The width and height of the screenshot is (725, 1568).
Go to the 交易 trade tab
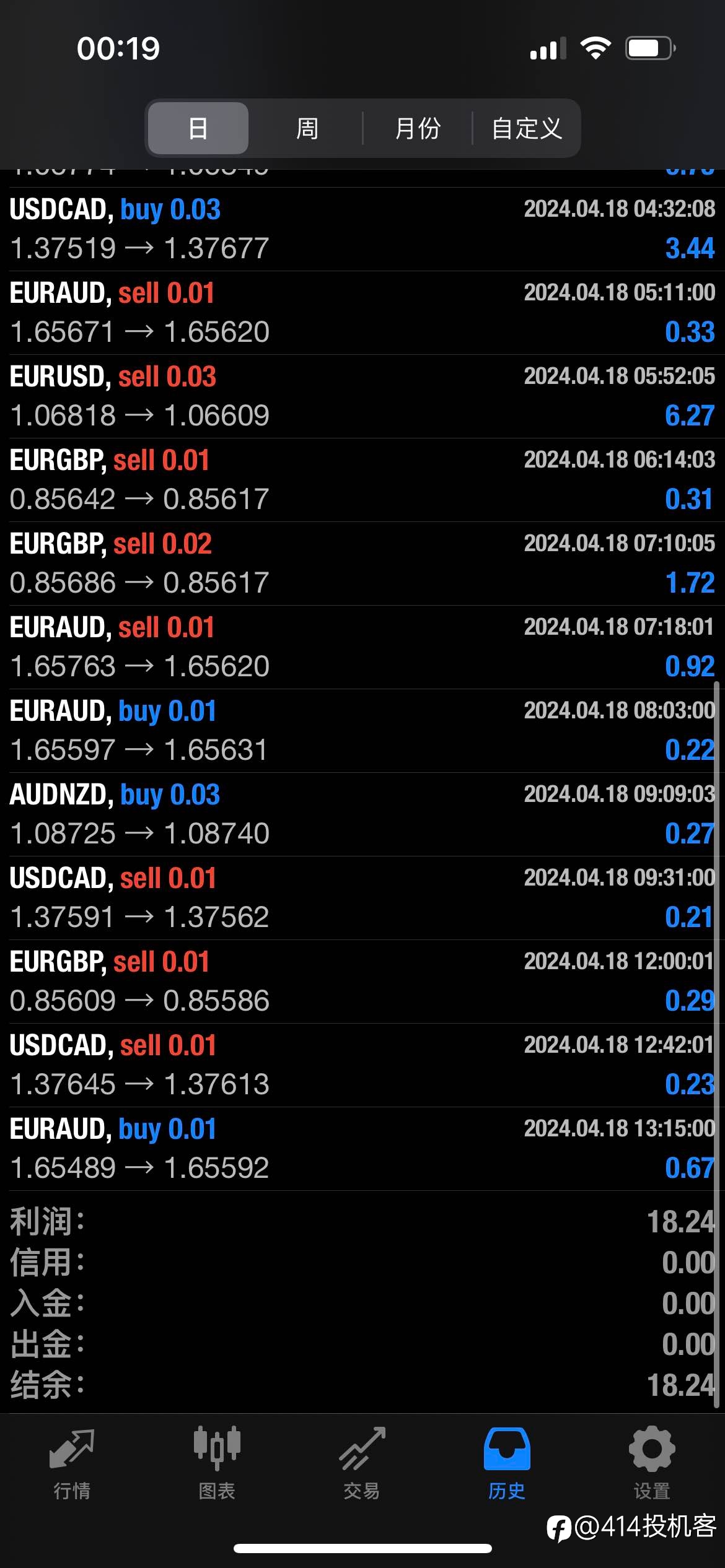coord(362,1463)
